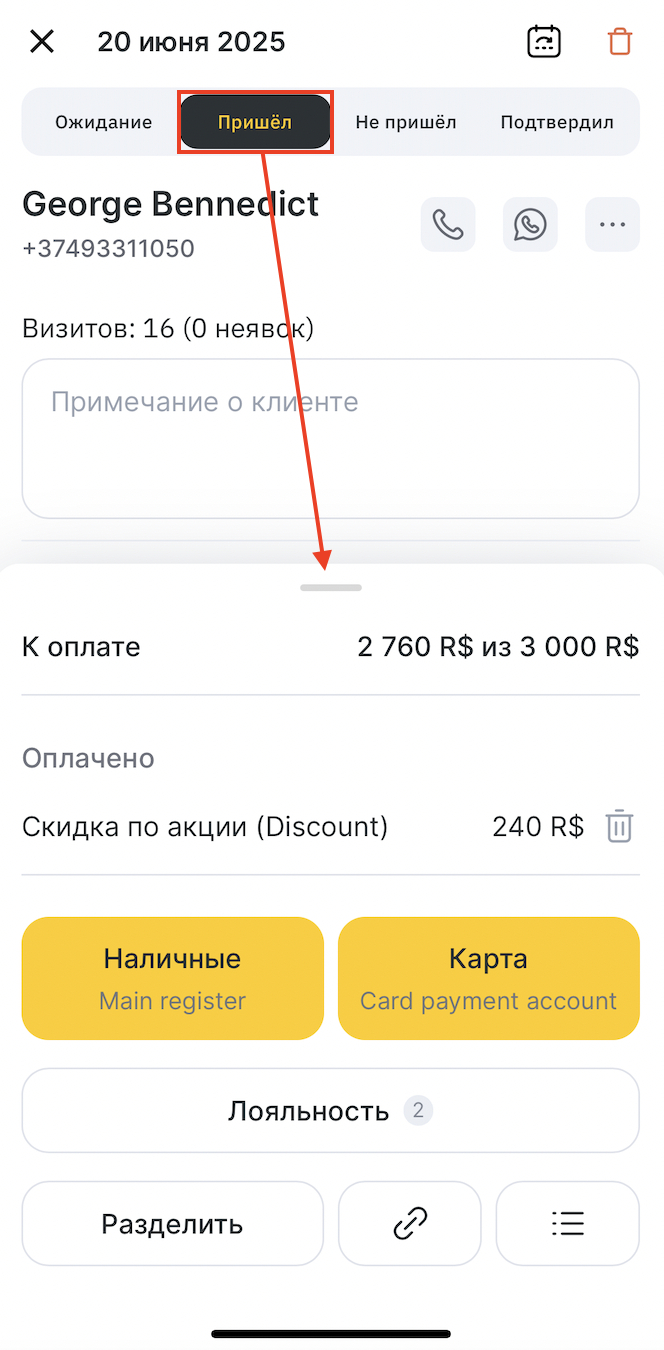Tap Разделить to split the payment
The height and width of the screenshot is (1350, 664).
point(173,1224)
